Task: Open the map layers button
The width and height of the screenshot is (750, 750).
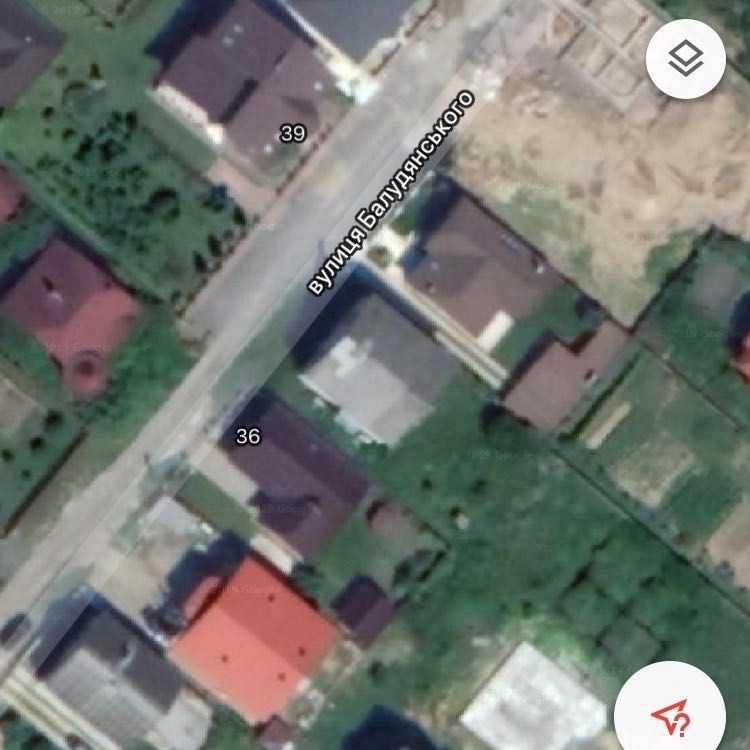Action: pos(685,59)
